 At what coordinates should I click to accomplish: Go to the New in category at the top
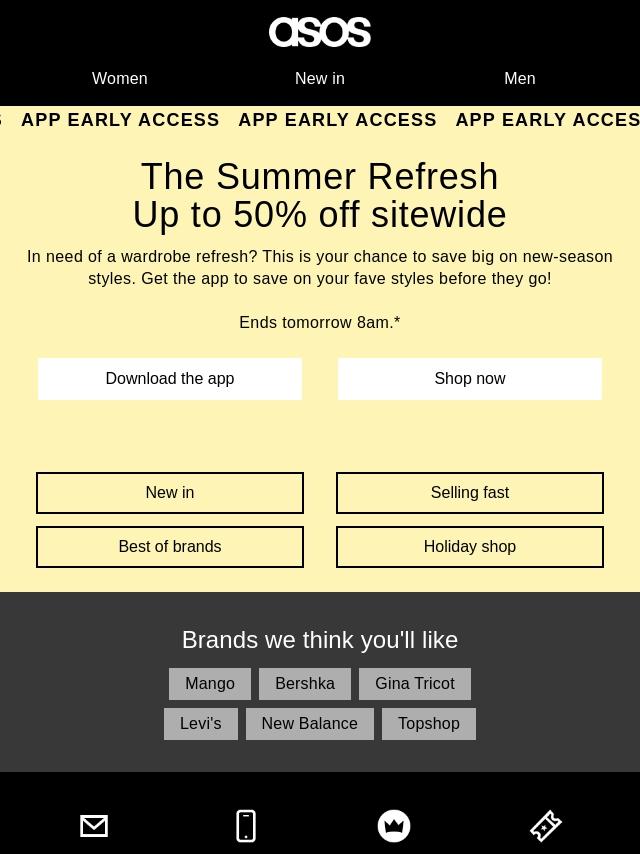pyautogui.click(x=320, y=78)
